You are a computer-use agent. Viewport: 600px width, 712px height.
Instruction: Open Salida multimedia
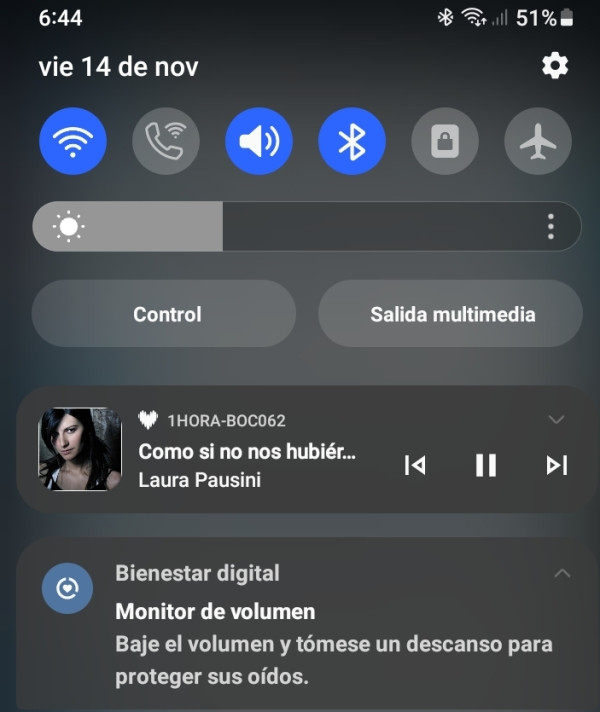[451, 314]
